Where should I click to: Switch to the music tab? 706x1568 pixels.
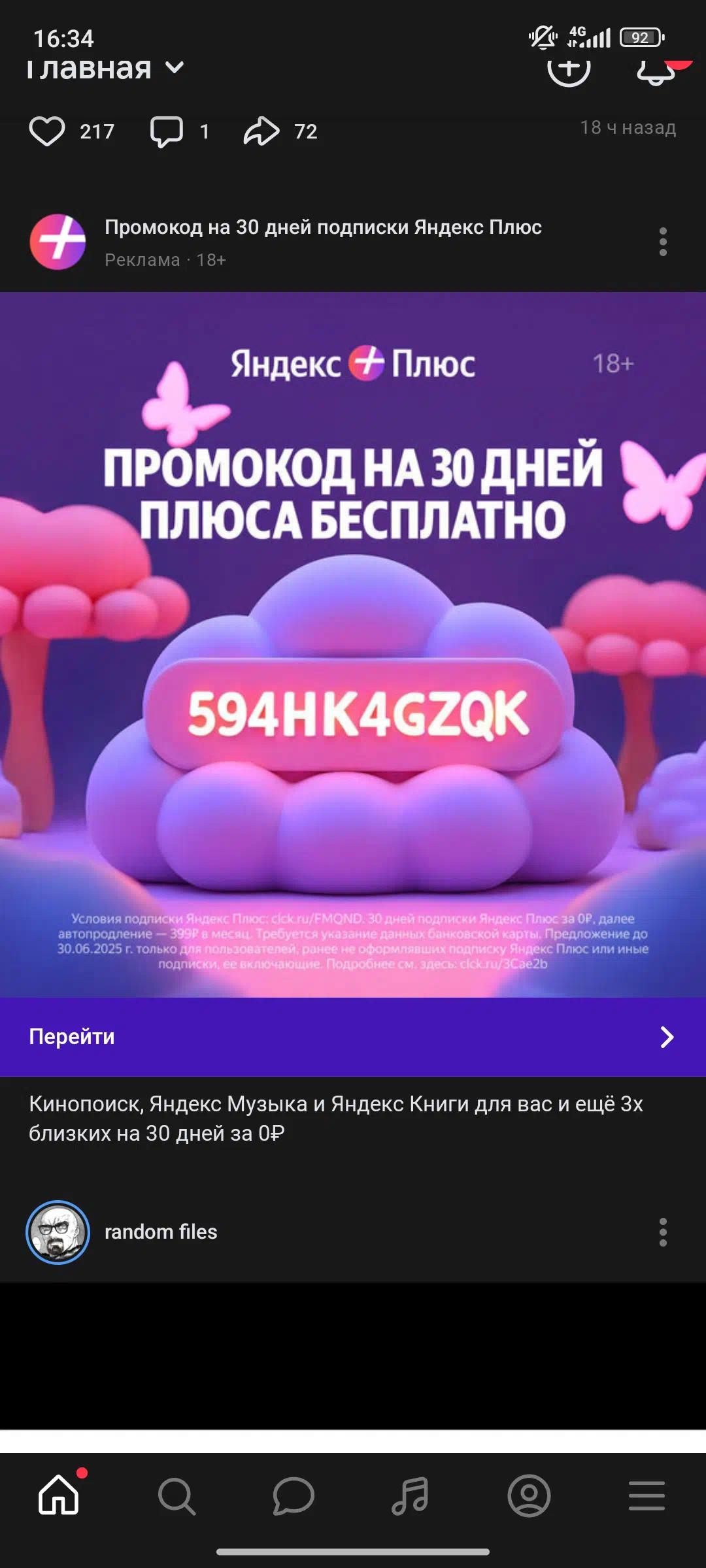(411, 1495)
